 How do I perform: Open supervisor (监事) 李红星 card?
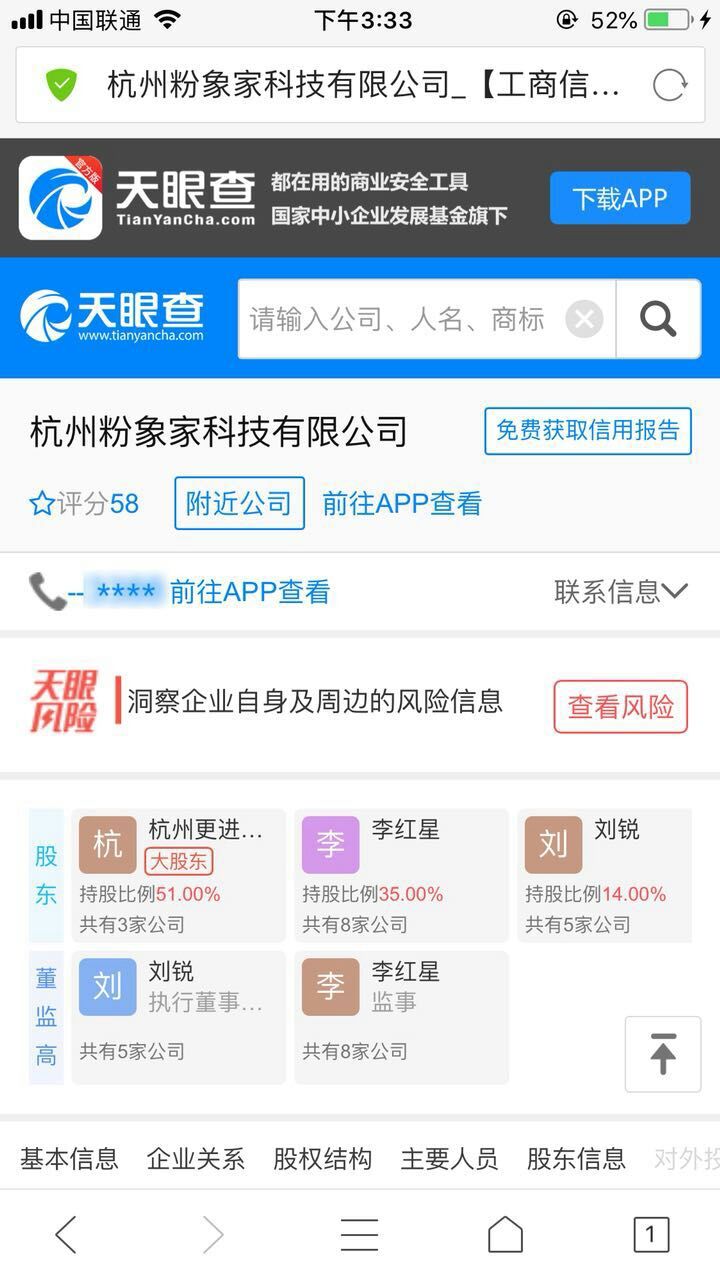401,1017
